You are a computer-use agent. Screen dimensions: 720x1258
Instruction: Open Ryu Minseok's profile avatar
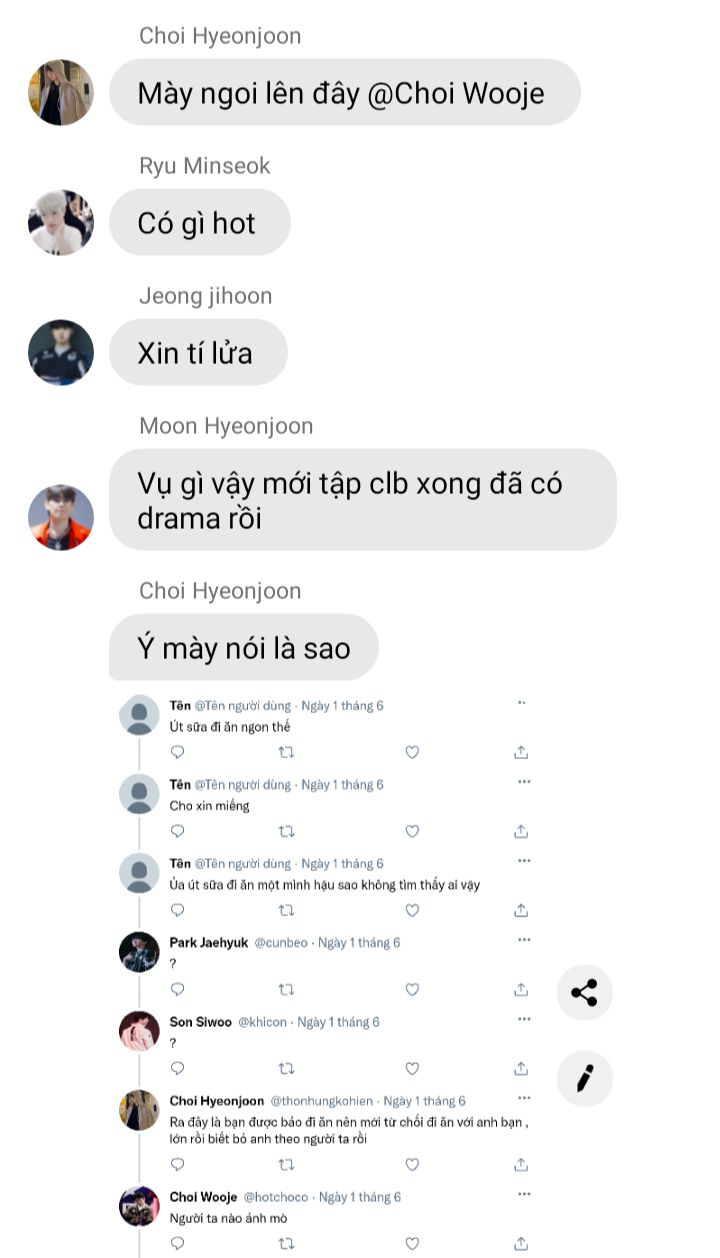point(61,222)
